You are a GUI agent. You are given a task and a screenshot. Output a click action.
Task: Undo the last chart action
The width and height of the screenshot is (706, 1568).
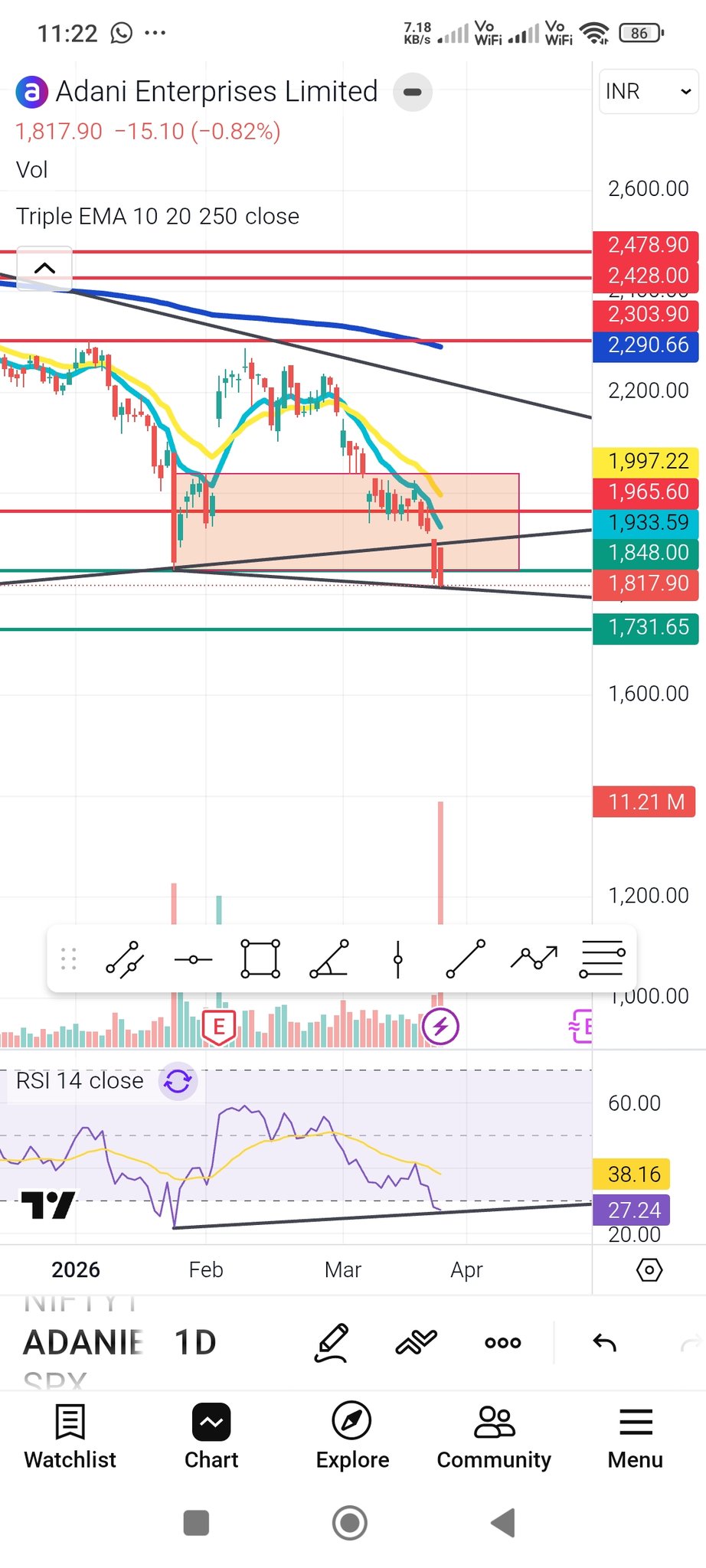tap(605, 1343)
